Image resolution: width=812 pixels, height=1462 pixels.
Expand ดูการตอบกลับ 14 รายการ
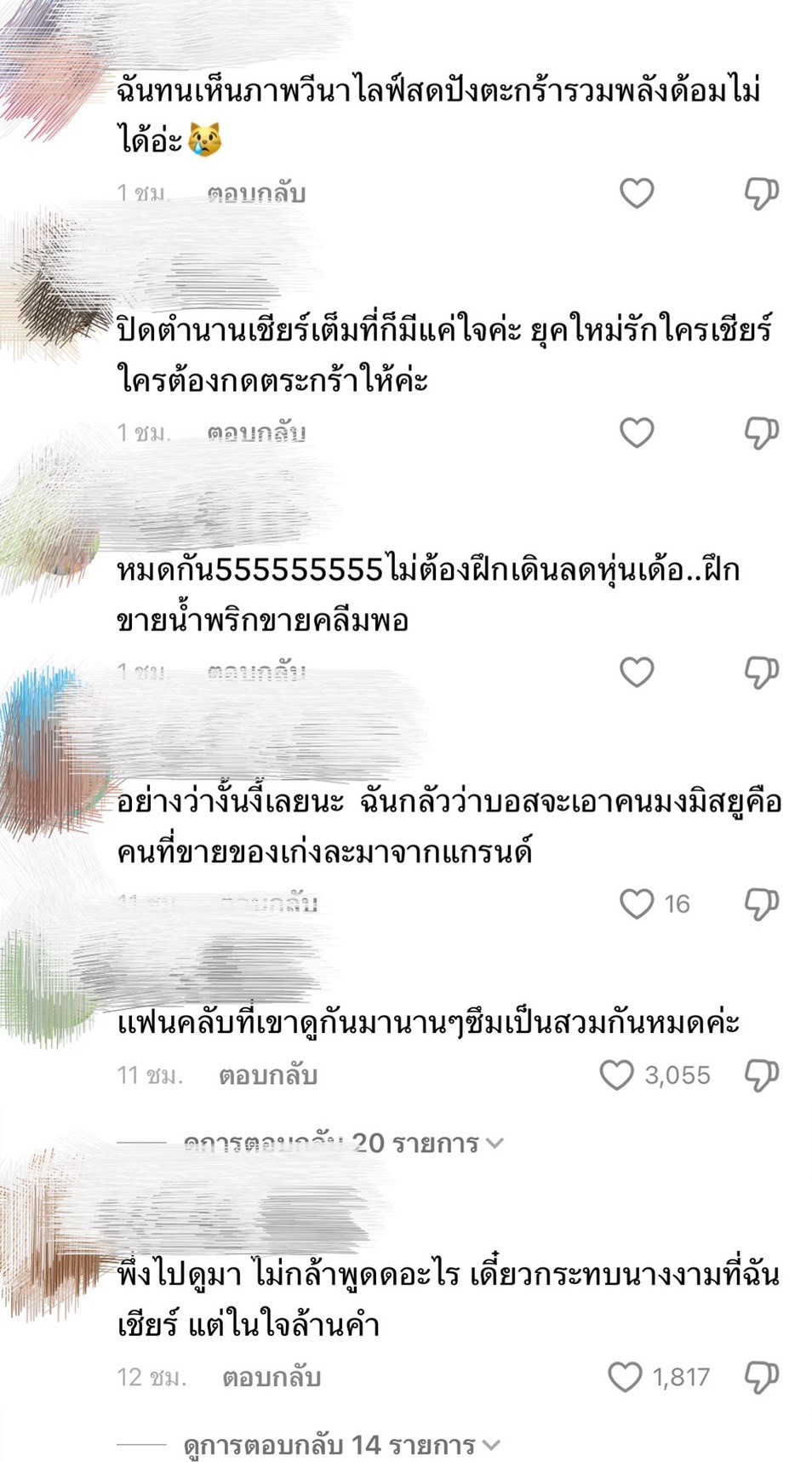[341, 1445]
